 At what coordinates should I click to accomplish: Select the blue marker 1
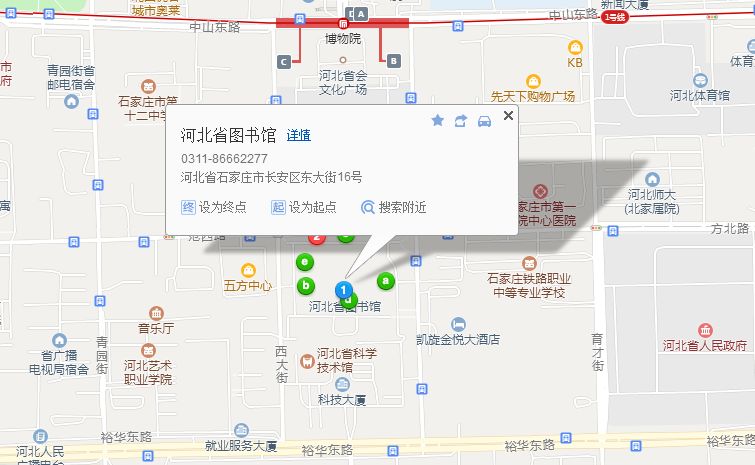[343, 289]
